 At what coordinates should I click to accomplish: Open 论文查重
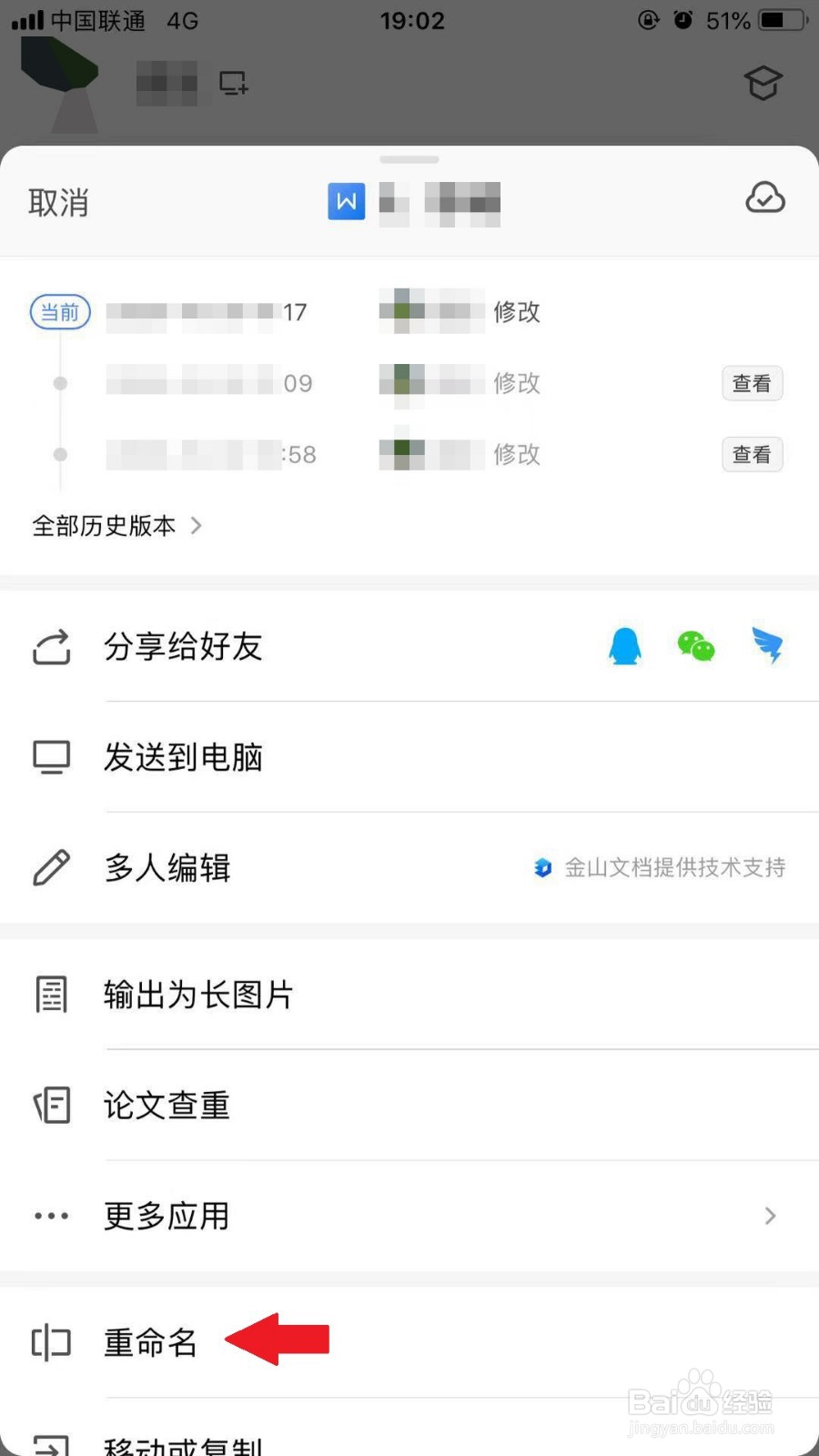[409, 1106]
